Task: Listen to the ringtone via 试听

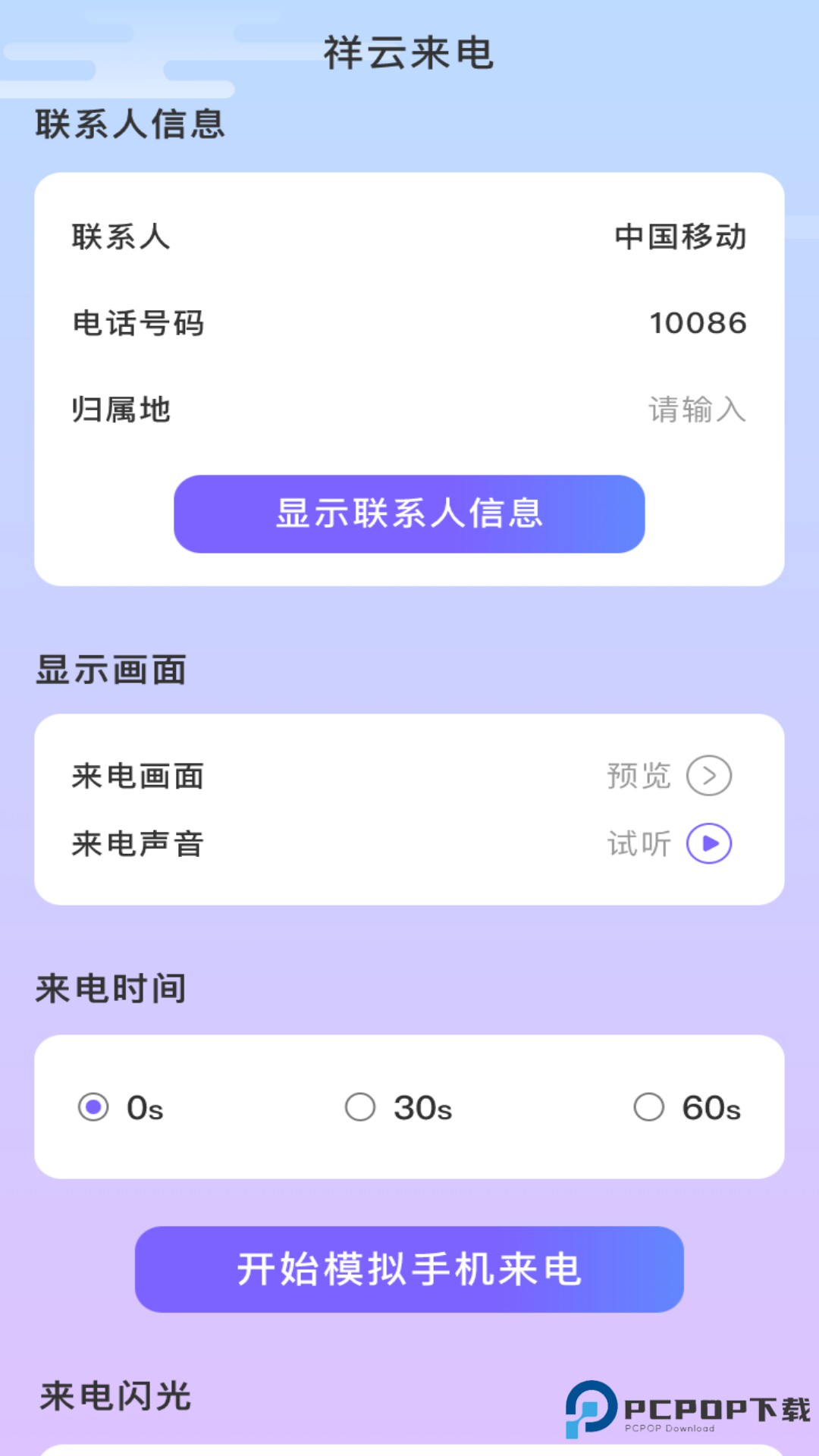Action: [639, 842]
